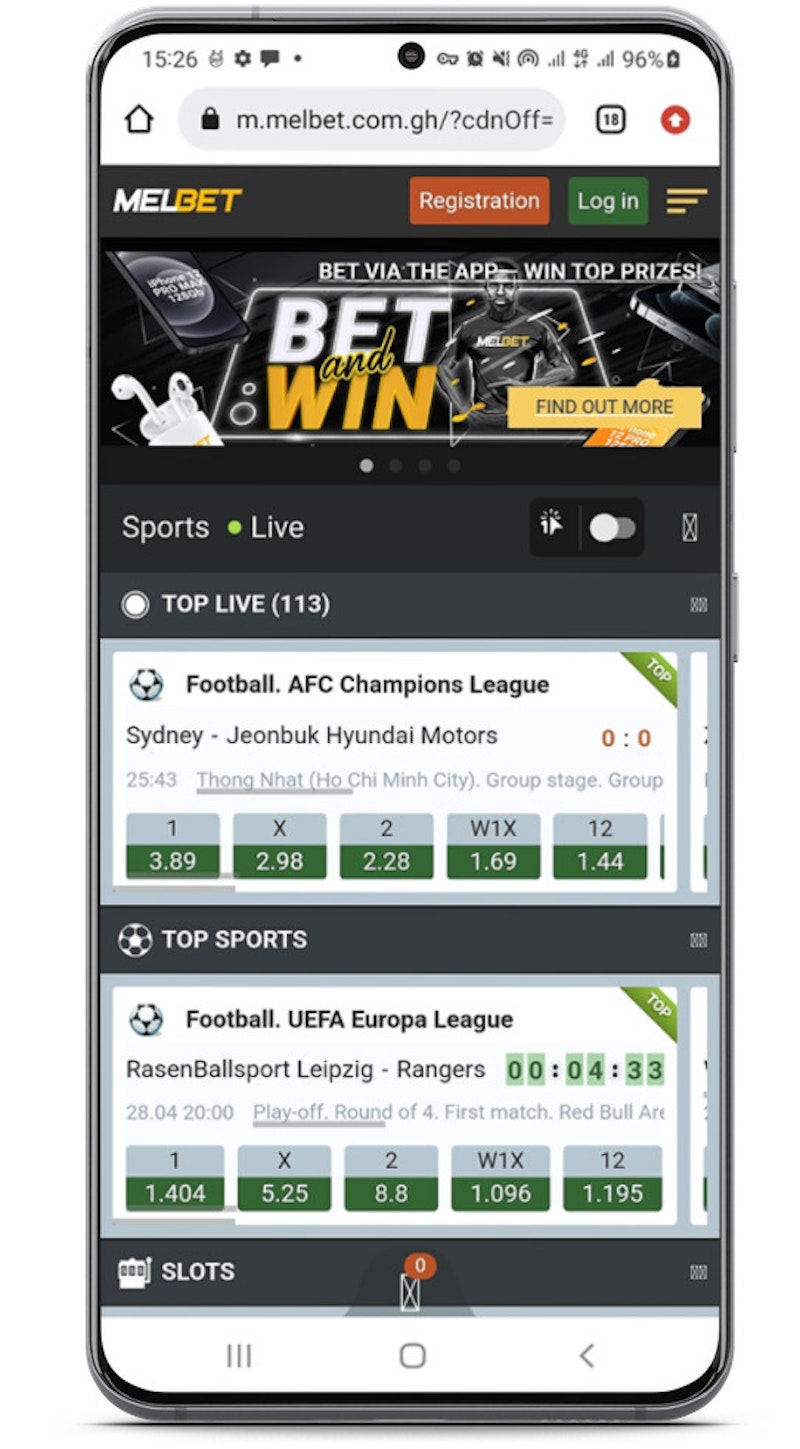Viewport: 800px width, 1449px height.
Task: Select draw odds 2.98 for Sydney match
Action: coord(279,860)
